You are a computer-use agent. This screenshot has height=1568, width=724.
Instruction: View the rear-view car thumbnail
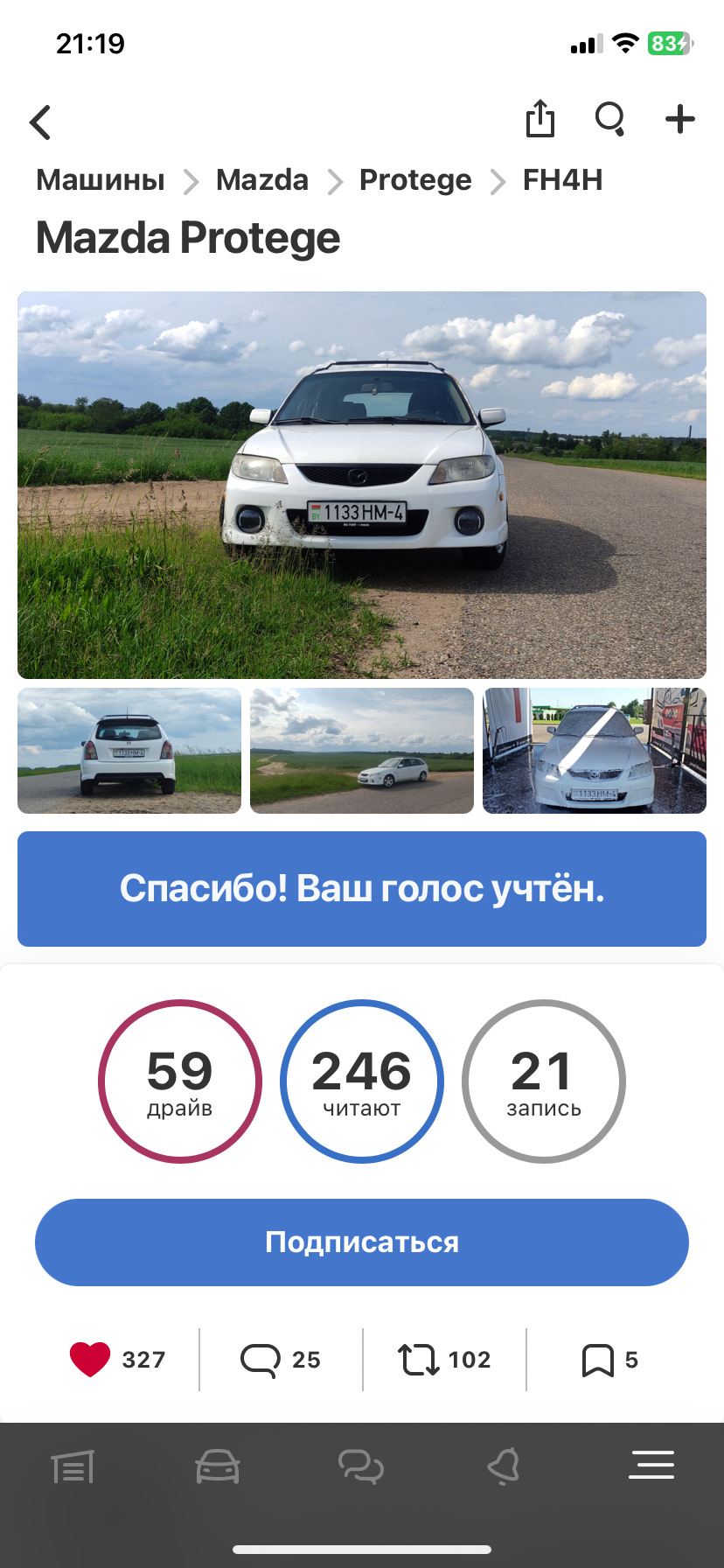[129, 751]
